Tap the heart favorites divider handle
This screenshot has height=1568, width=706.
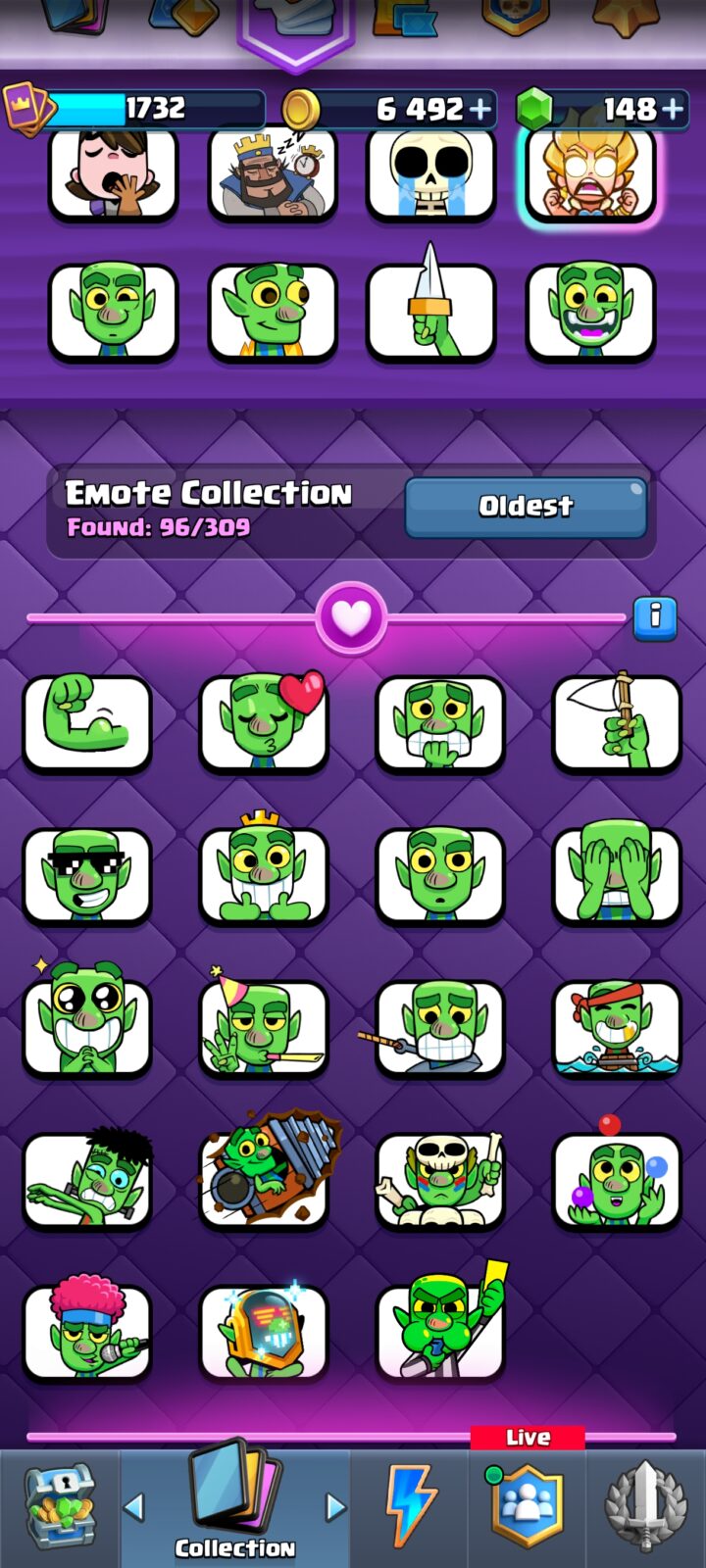[351, 617]
